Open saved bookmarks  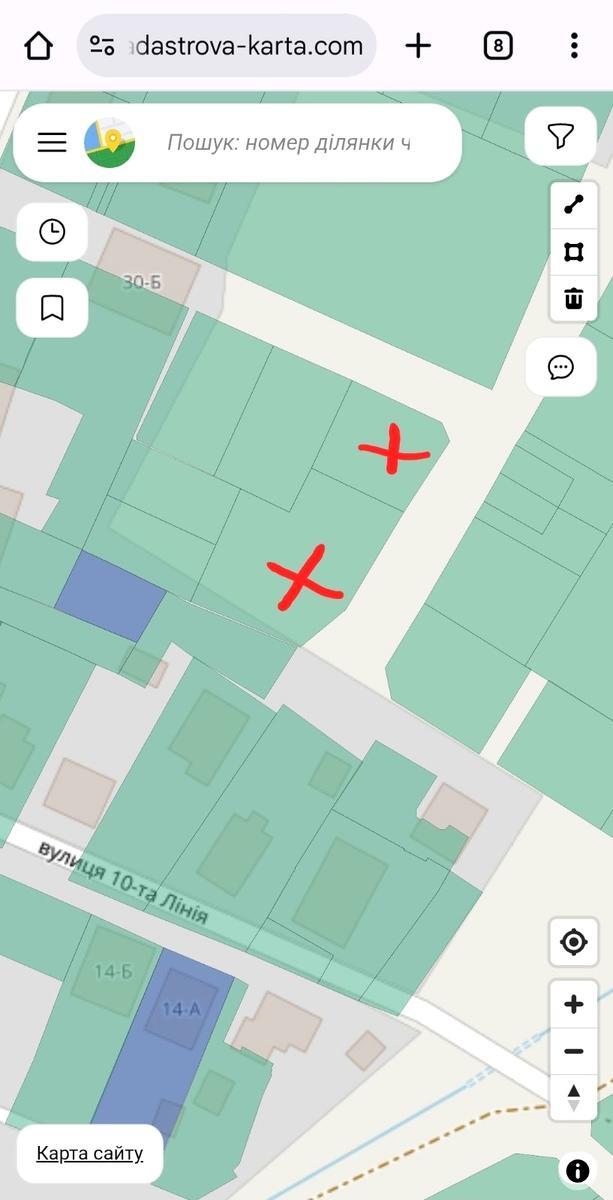coord(52,308)
